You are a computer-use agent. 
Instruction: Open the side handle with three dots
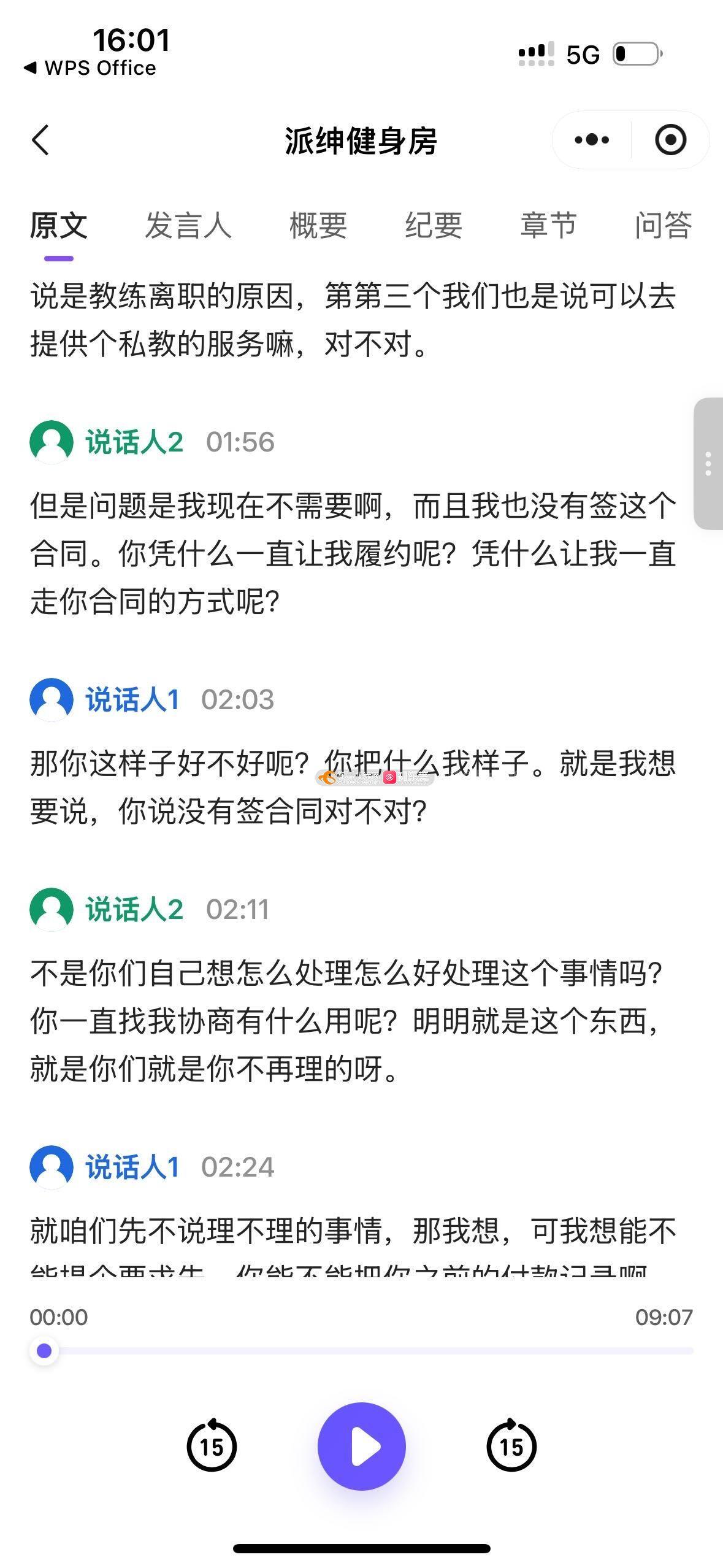(708, 464)
